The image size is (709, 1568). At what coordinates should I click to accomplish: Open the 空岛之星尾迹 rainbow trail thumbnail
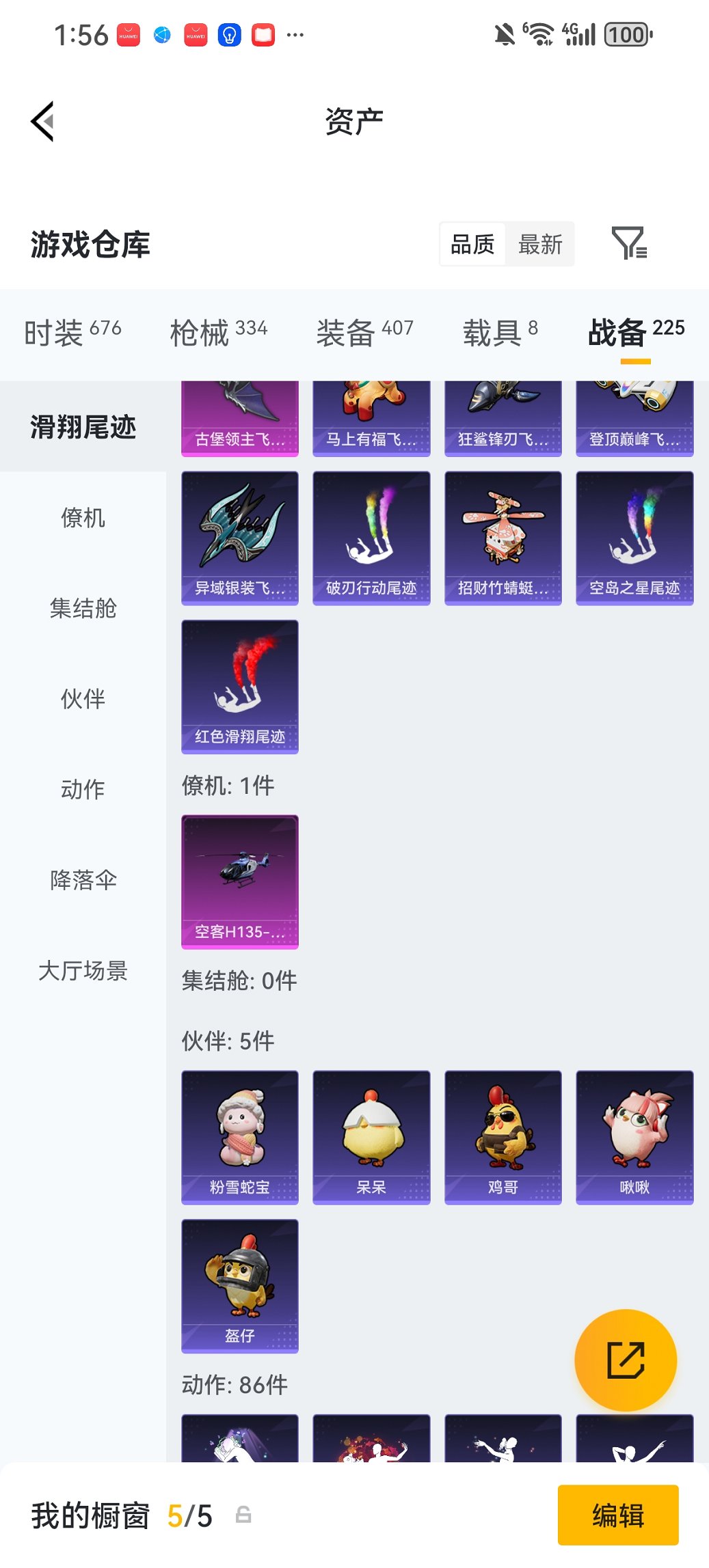[634, 536]
